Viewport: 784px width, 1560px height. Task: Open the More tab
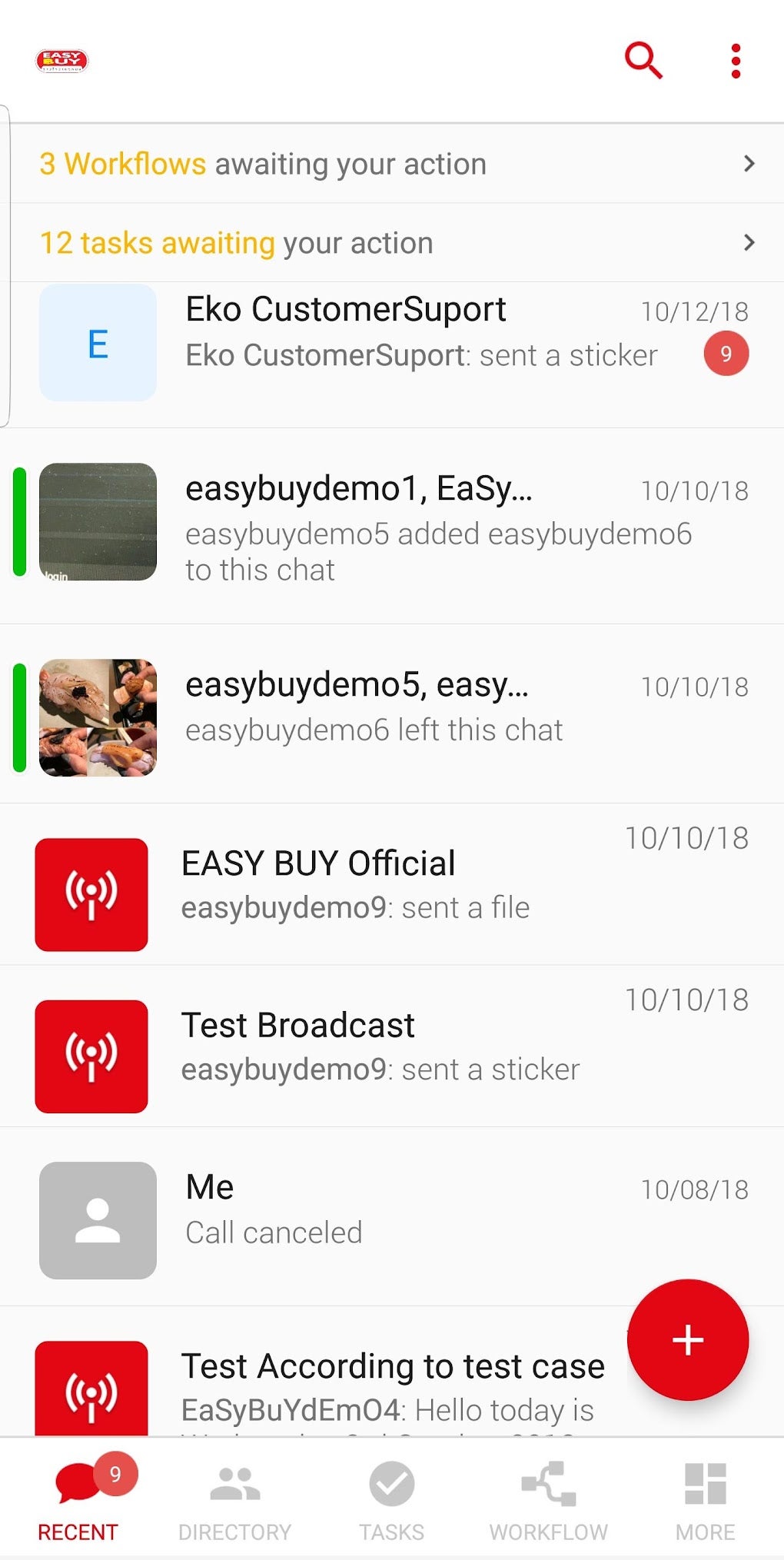click(x=705, y=1499)
